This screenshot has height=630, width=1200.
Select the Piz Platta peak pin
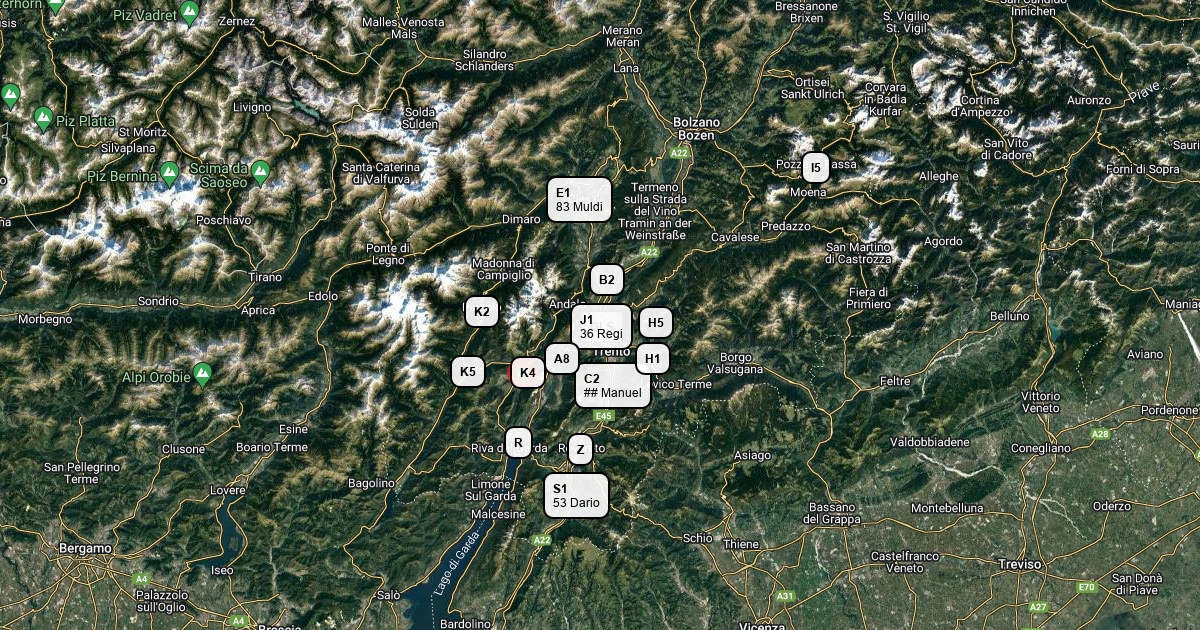(43, 119)
